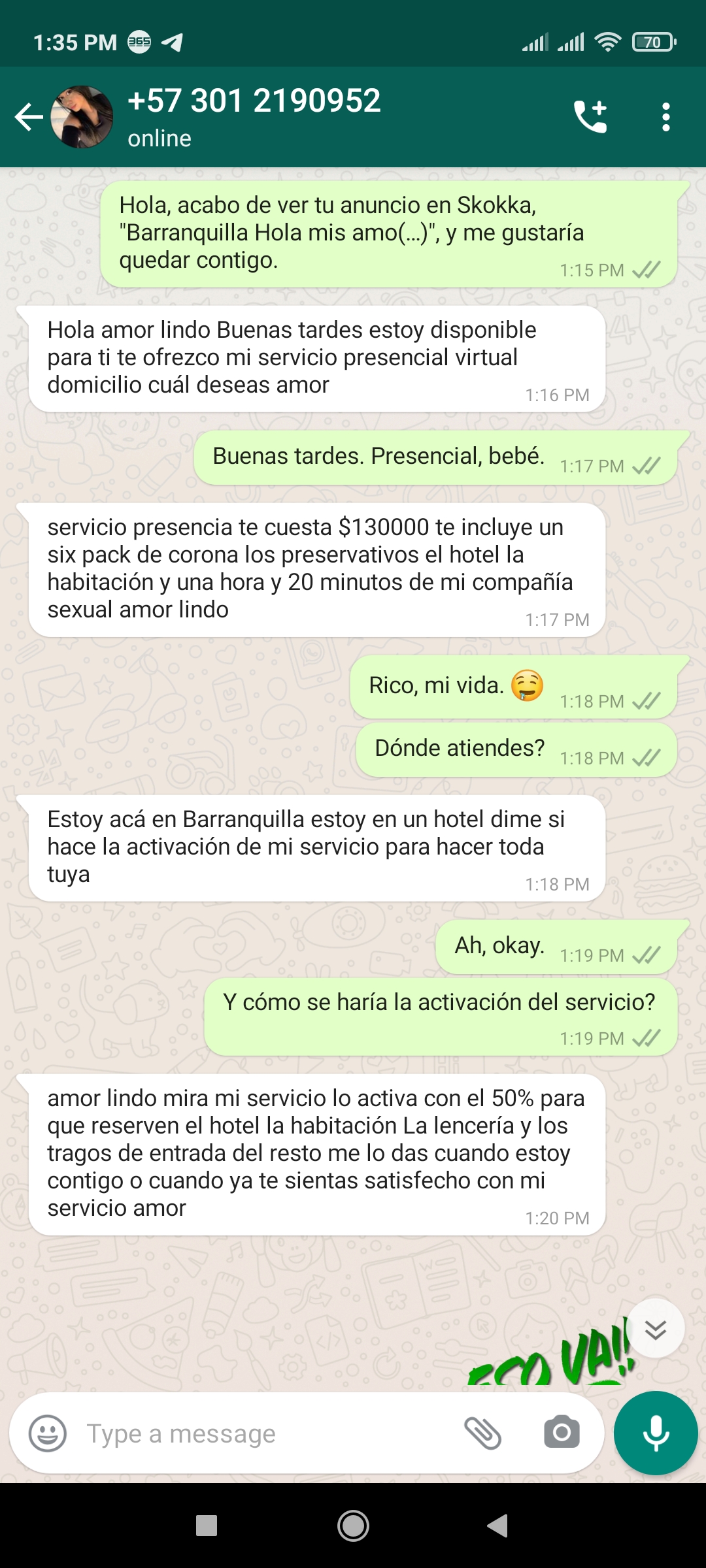Viewport: 706px width, 1568px height.
Task: Open recent apps from navigation bar
Action: 207,1526
